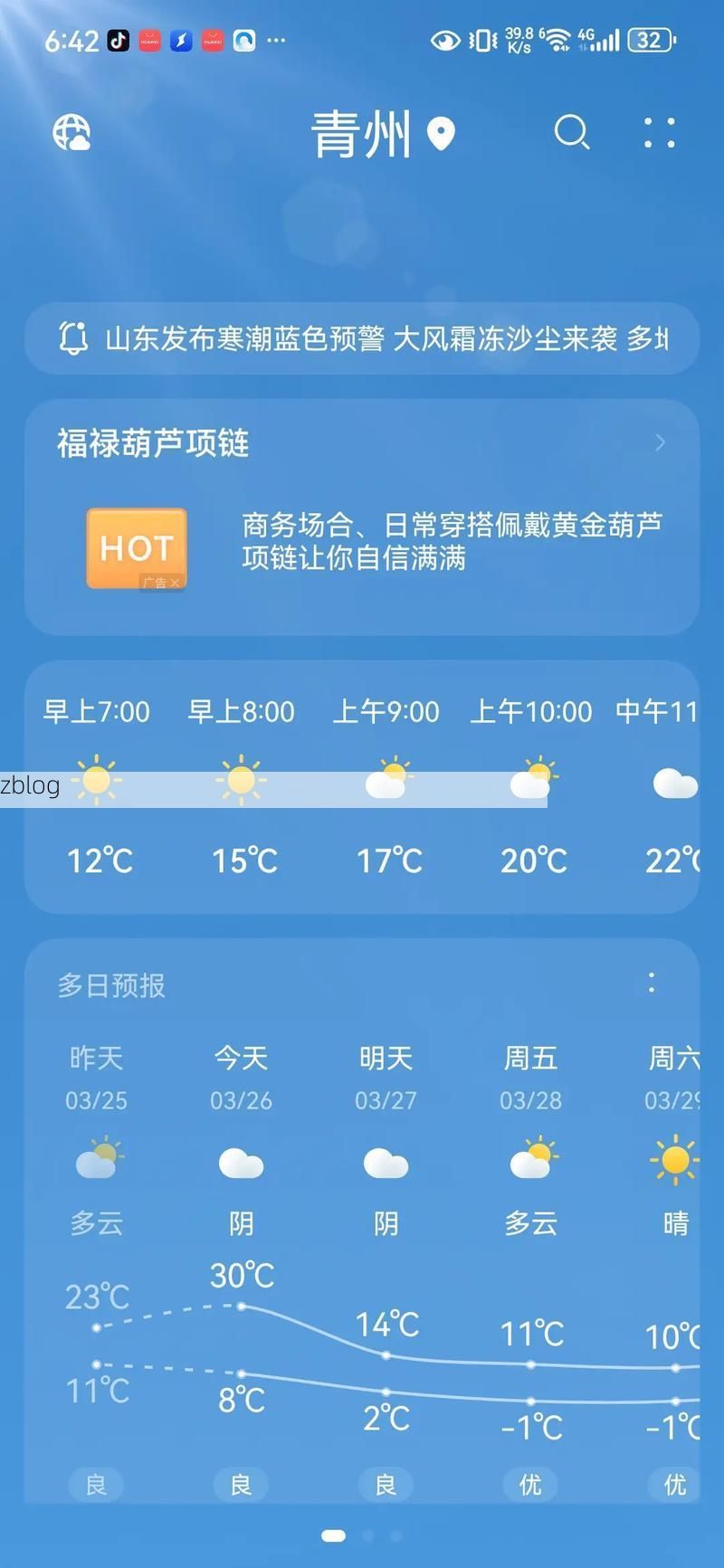Open search with magnifier icon
This screenshot has height=1568, width=724.
click(572, 134)
